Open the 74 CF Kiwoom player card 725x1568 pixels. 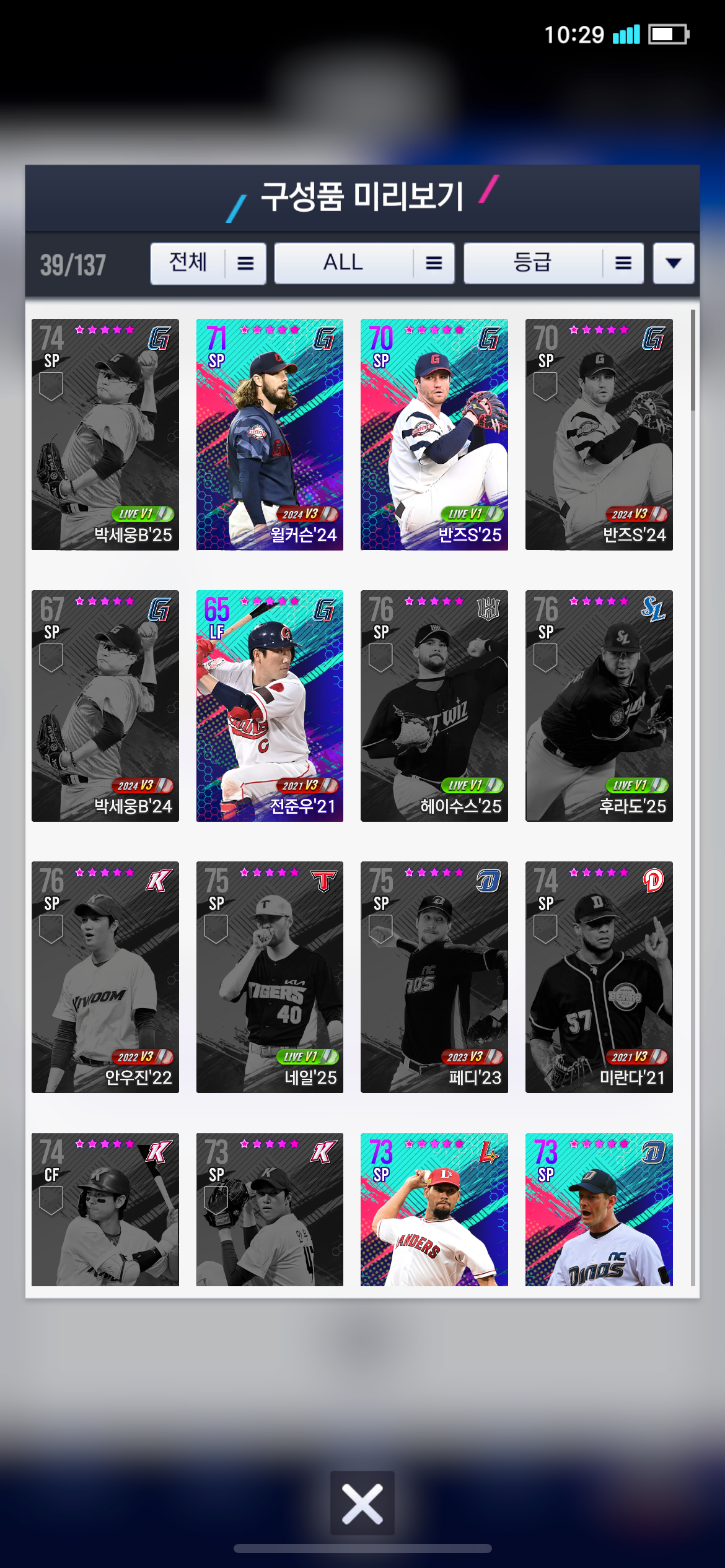click(105, 1211)
